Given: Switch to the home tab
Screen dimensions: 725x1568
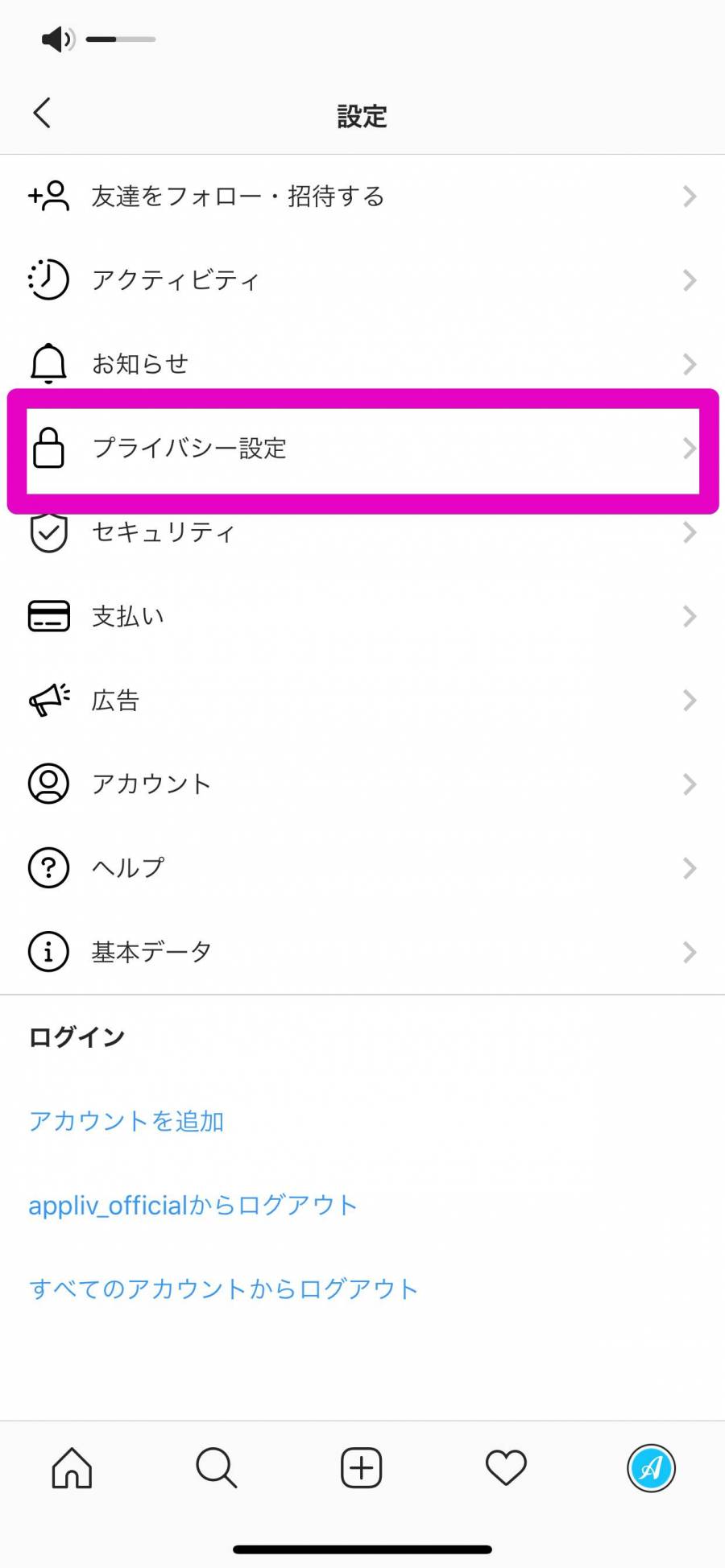Looking at the screenshot, I should 72,1467.
